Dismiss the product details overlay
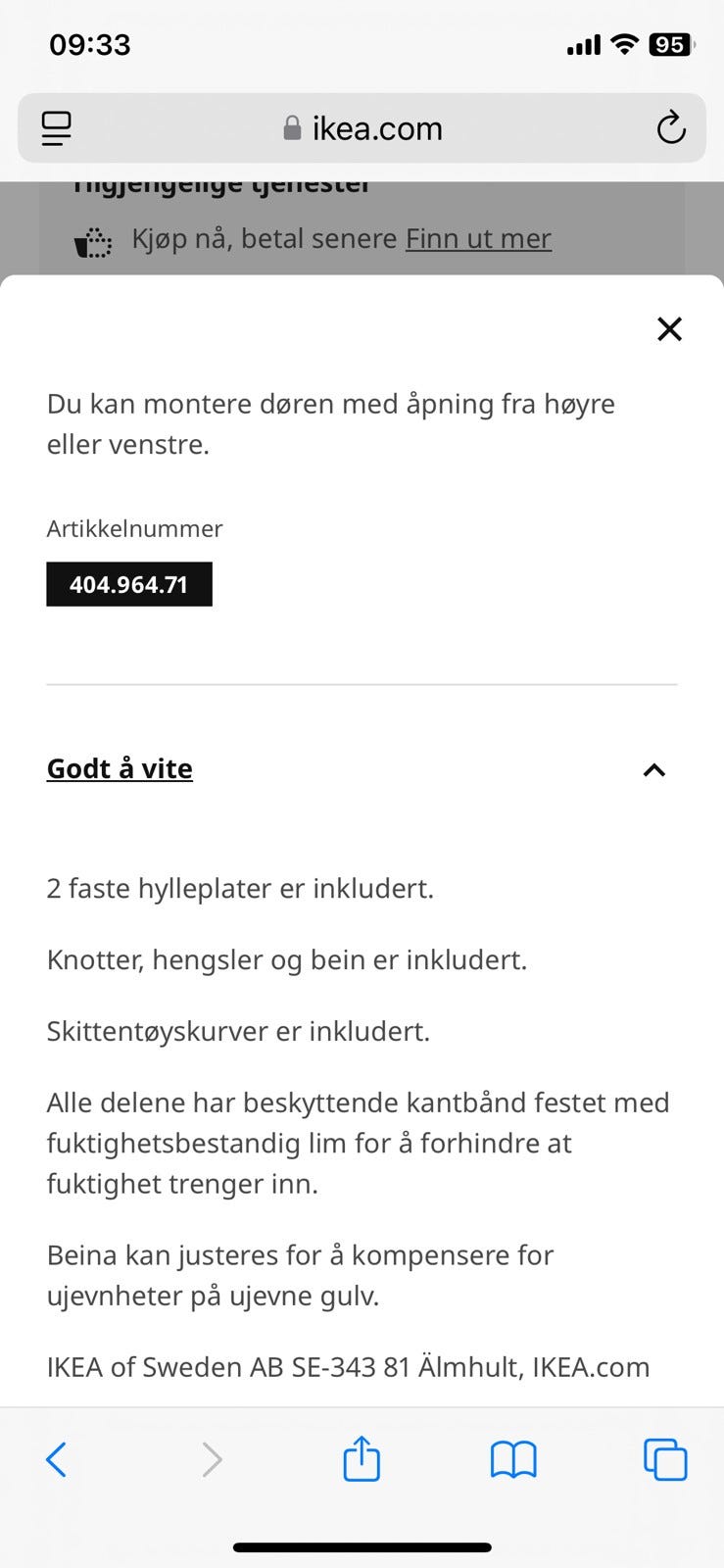The height and width of the screenshot is (1568, 724). 669,329
